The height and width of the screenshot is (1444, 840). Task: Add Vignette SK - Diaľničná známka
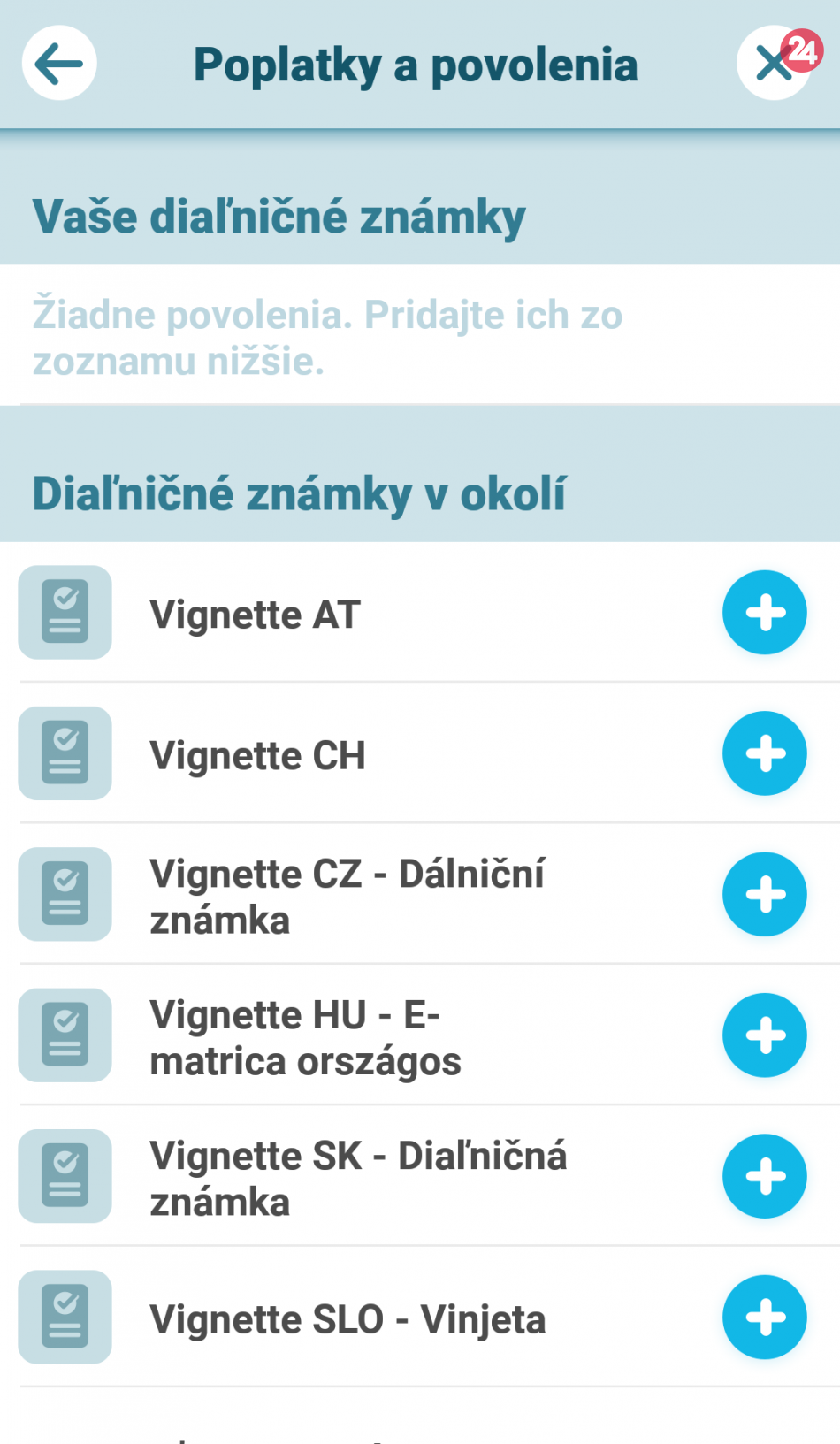click(764, 1176)
